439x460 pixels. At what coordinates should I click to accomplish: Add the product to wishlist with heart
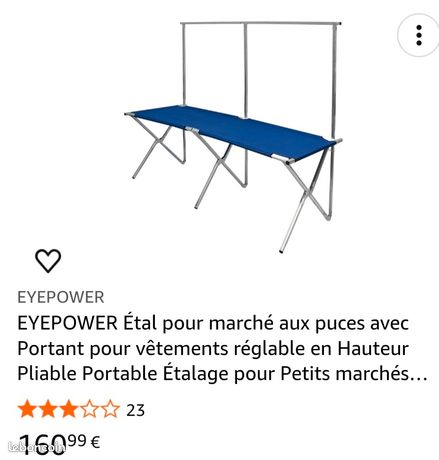48,261
